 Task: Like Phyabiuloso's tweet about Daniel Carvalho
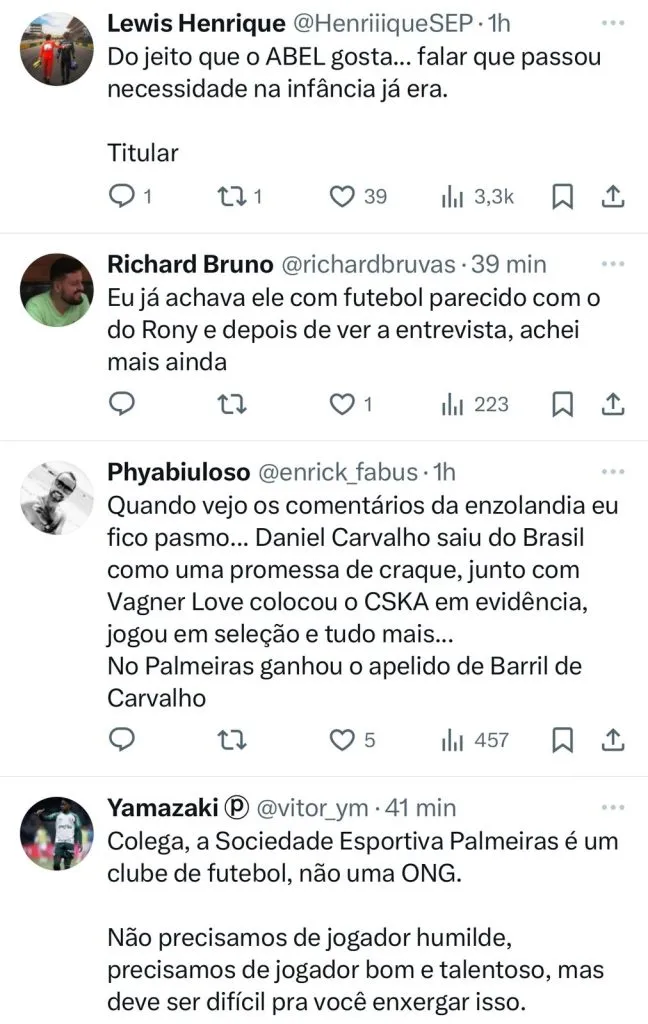343,740
